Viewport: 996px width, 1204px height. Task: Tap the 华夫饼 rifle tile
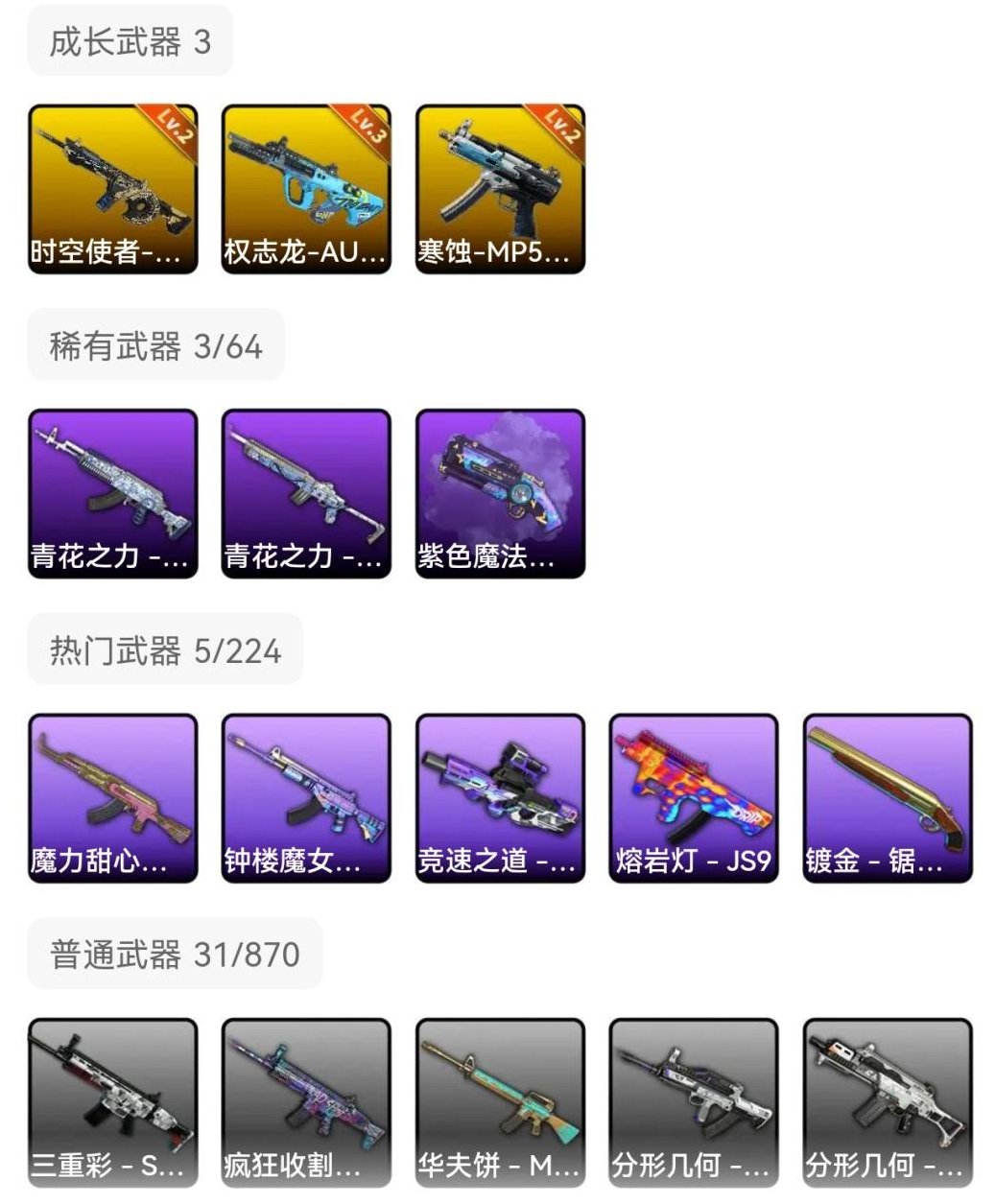pos(500,1101)
